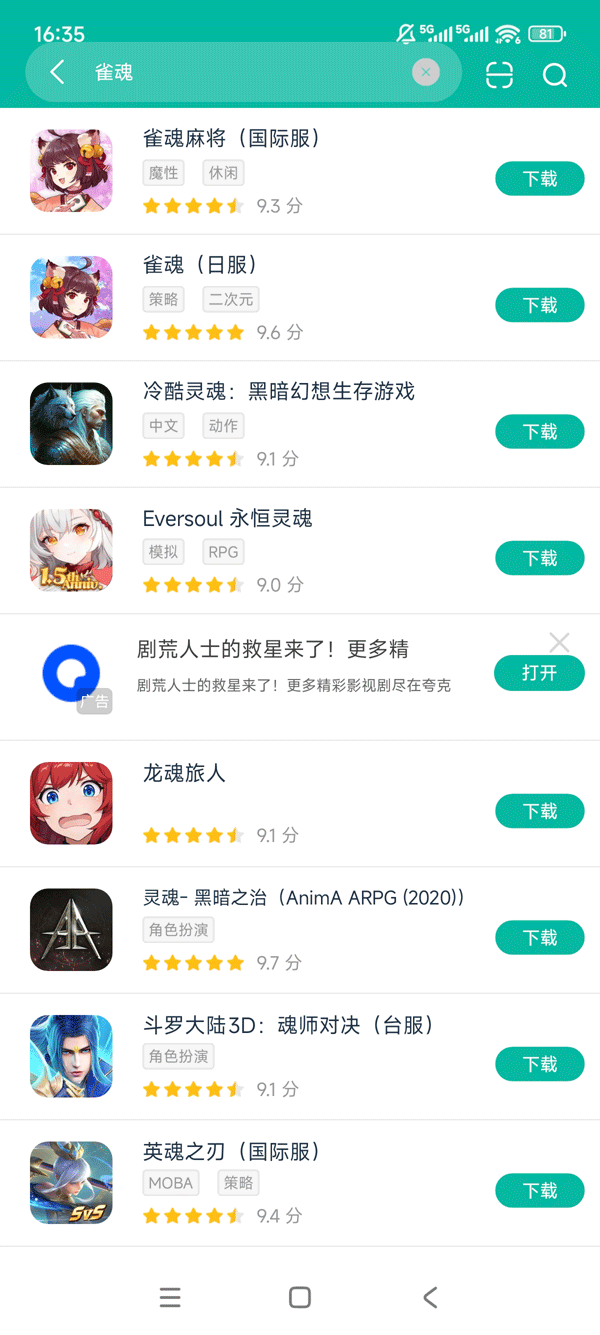Download 灵魂- 黑暗之治 (AnimA ARPG)
The image size is (600, 1335).
(539, 938)
